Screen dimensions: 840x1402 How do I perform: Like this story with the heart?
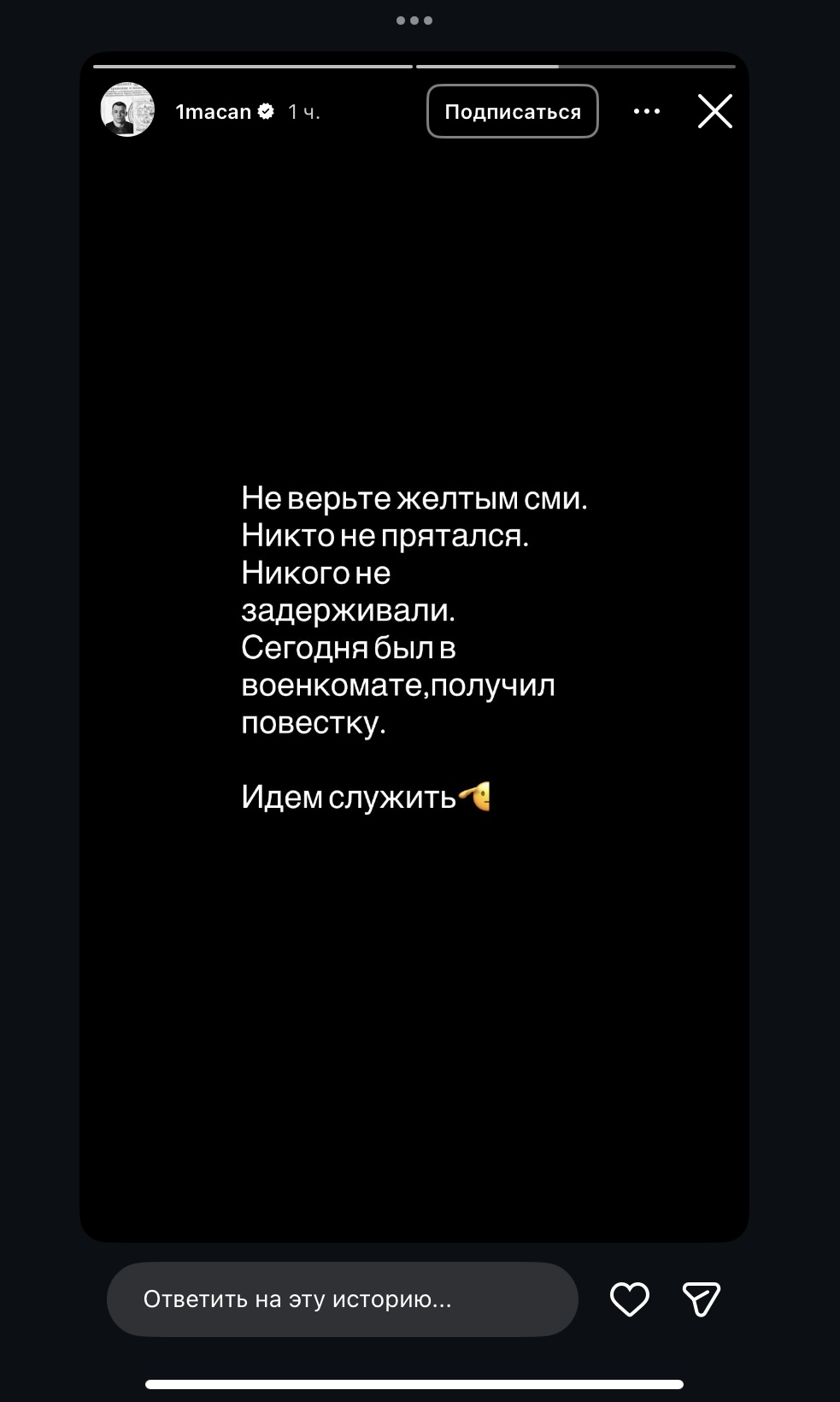point(629,1299)
